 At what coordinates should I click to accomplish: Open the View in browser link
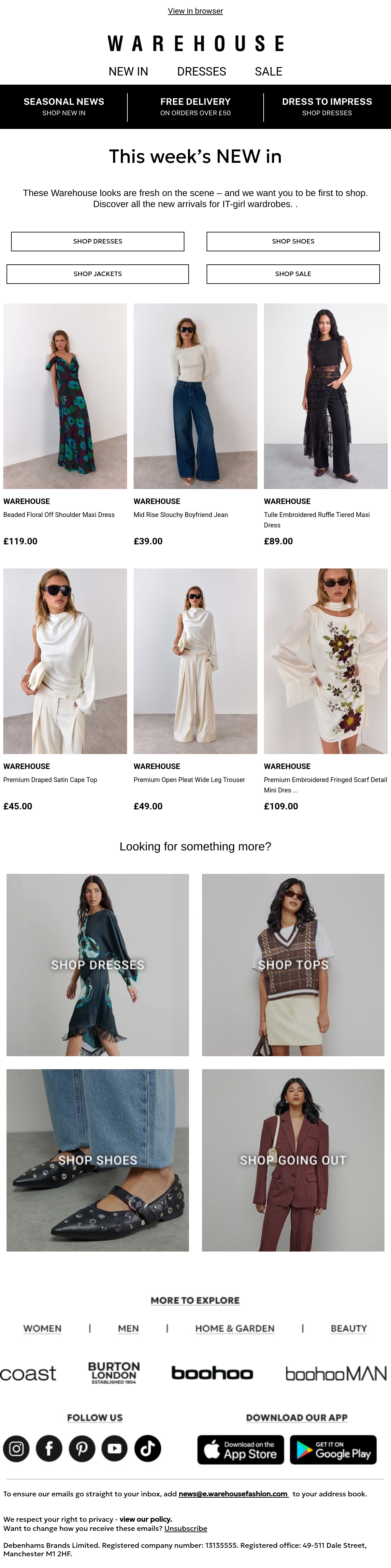click(195, 11)
